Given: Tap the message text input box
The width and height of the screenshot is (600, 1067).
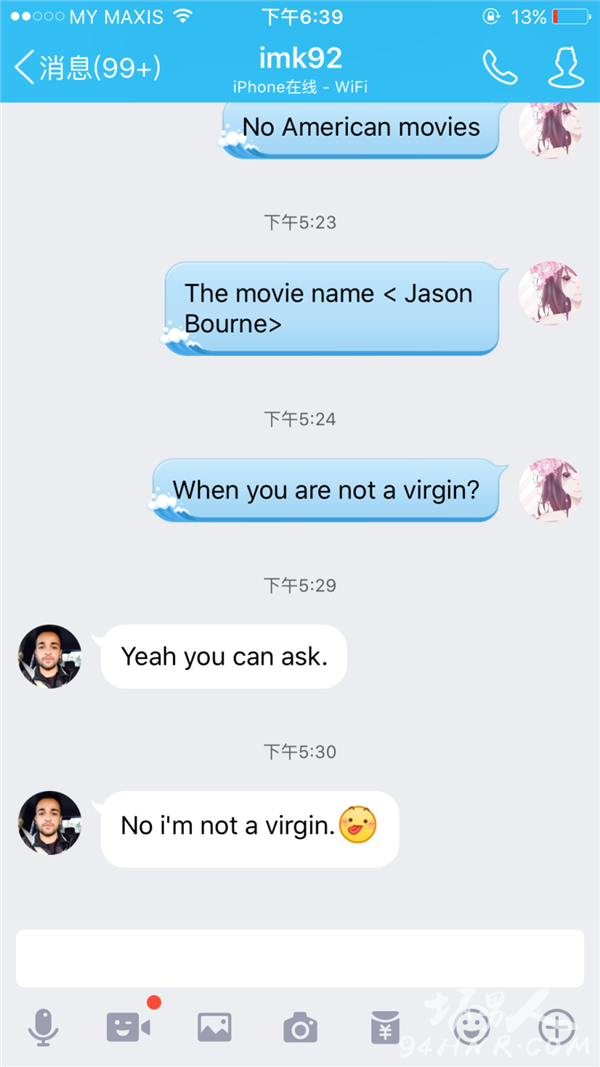Looking at the screenshot, I should pos(300,957).
